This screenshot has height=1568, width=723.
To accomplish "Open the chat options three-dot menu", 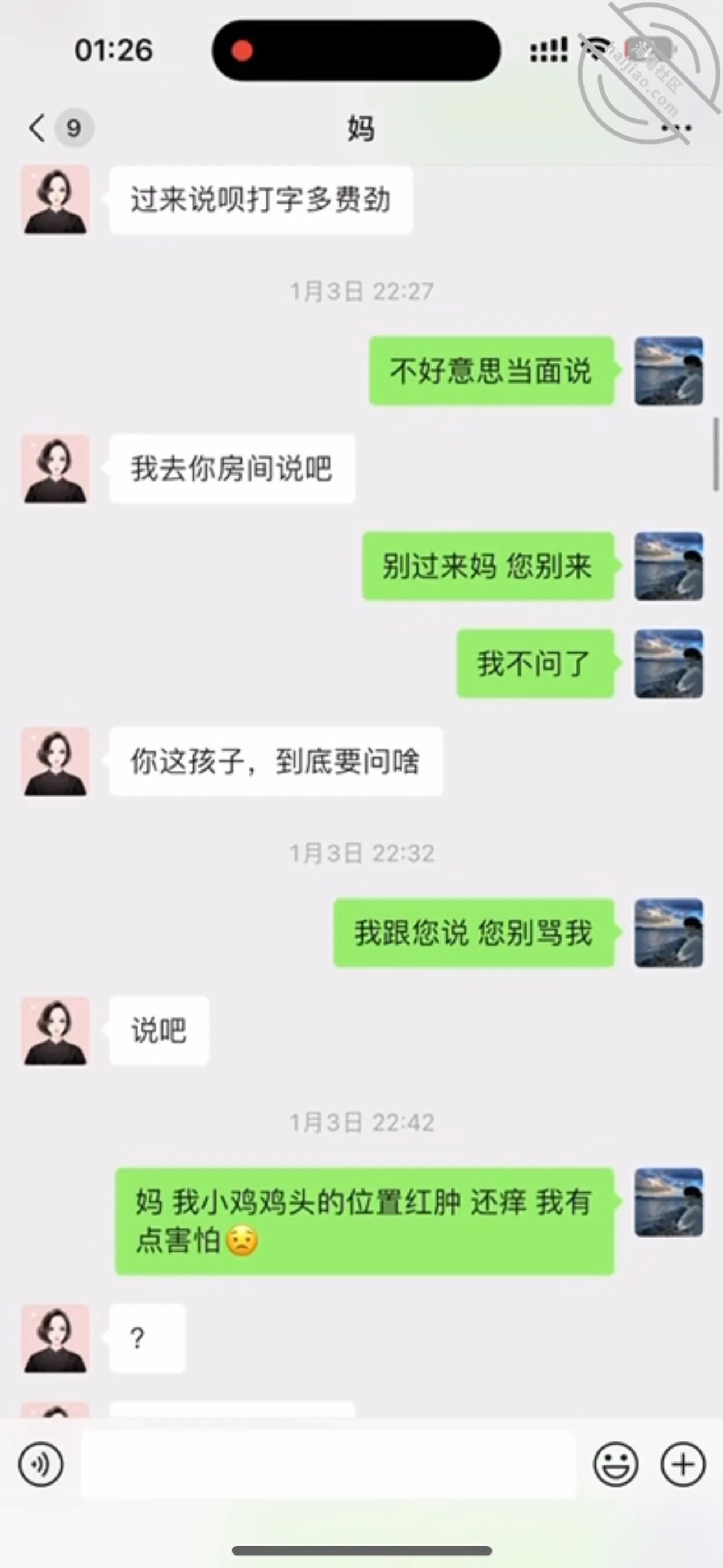I will click(676, 128).
